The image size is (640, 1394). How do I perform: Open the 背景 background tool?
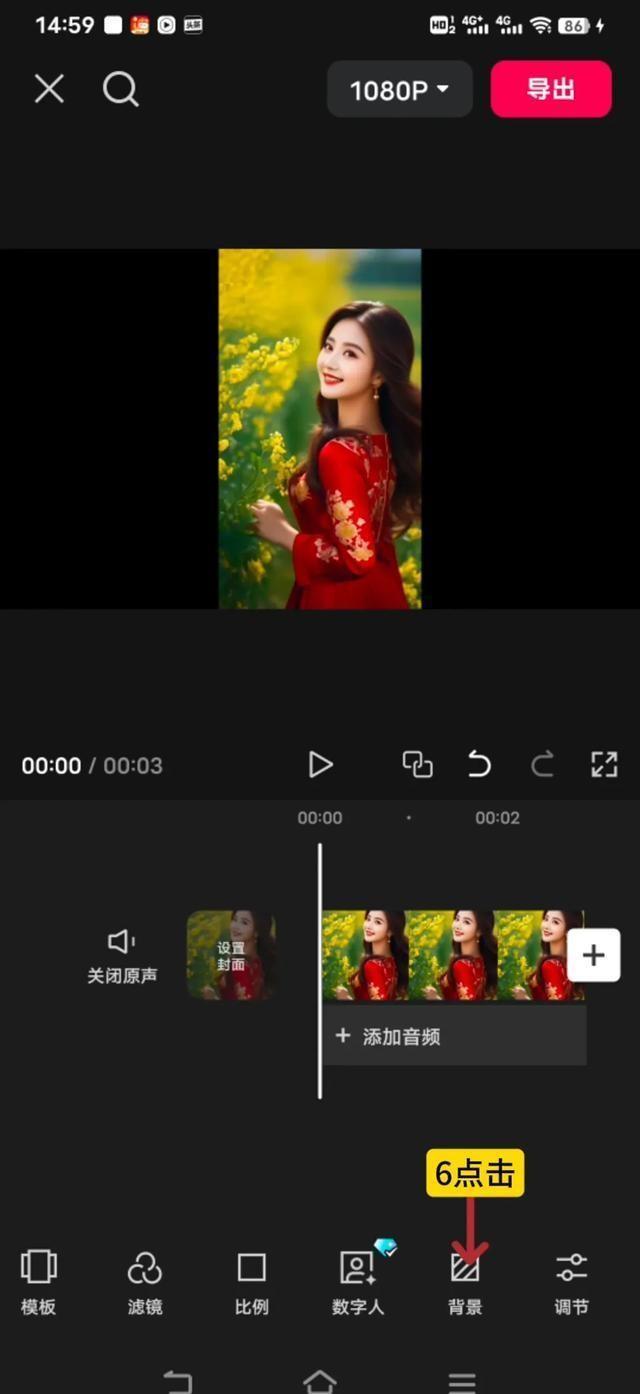[x=465, y=1281]
